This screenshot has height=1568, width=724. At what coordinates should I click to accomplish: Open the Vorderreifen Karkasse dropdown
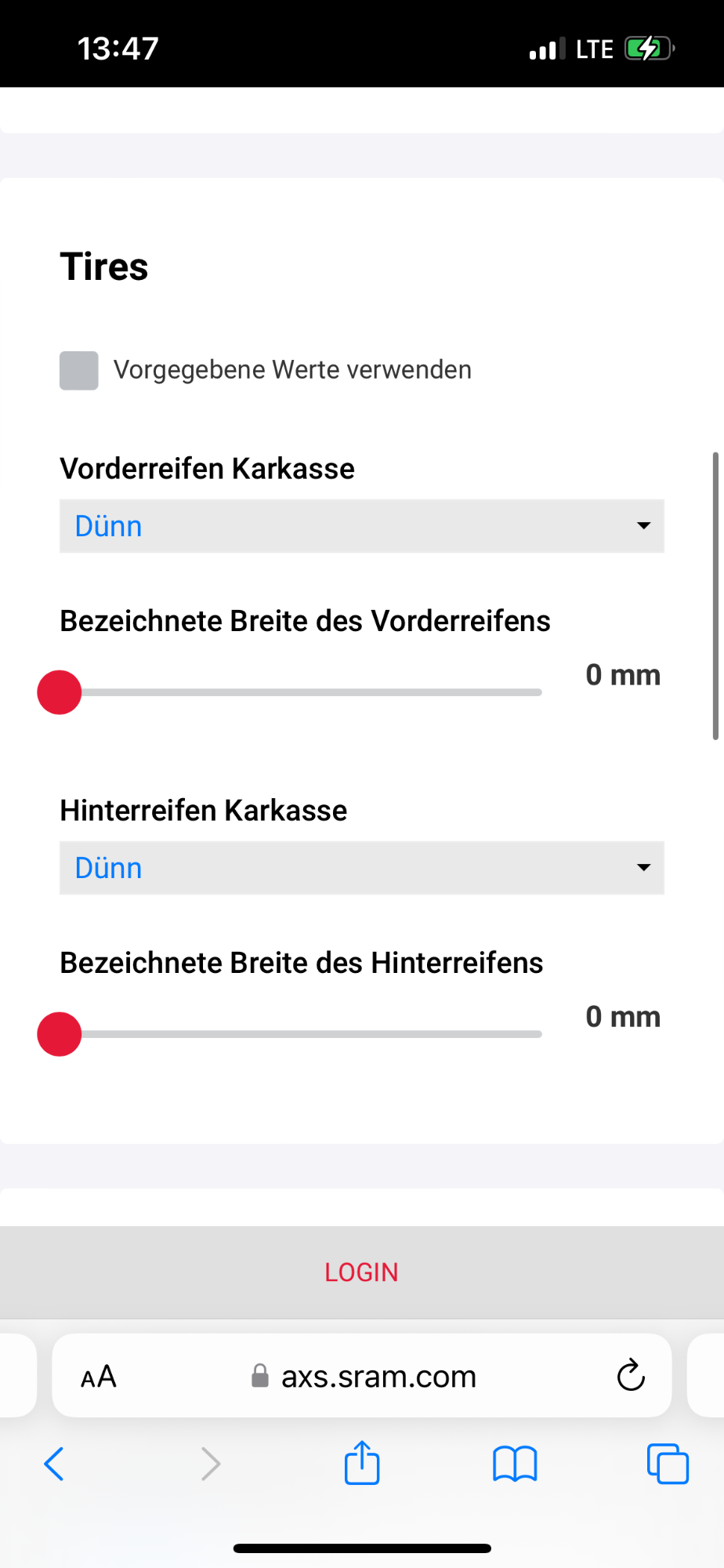[x=361, y=526]
